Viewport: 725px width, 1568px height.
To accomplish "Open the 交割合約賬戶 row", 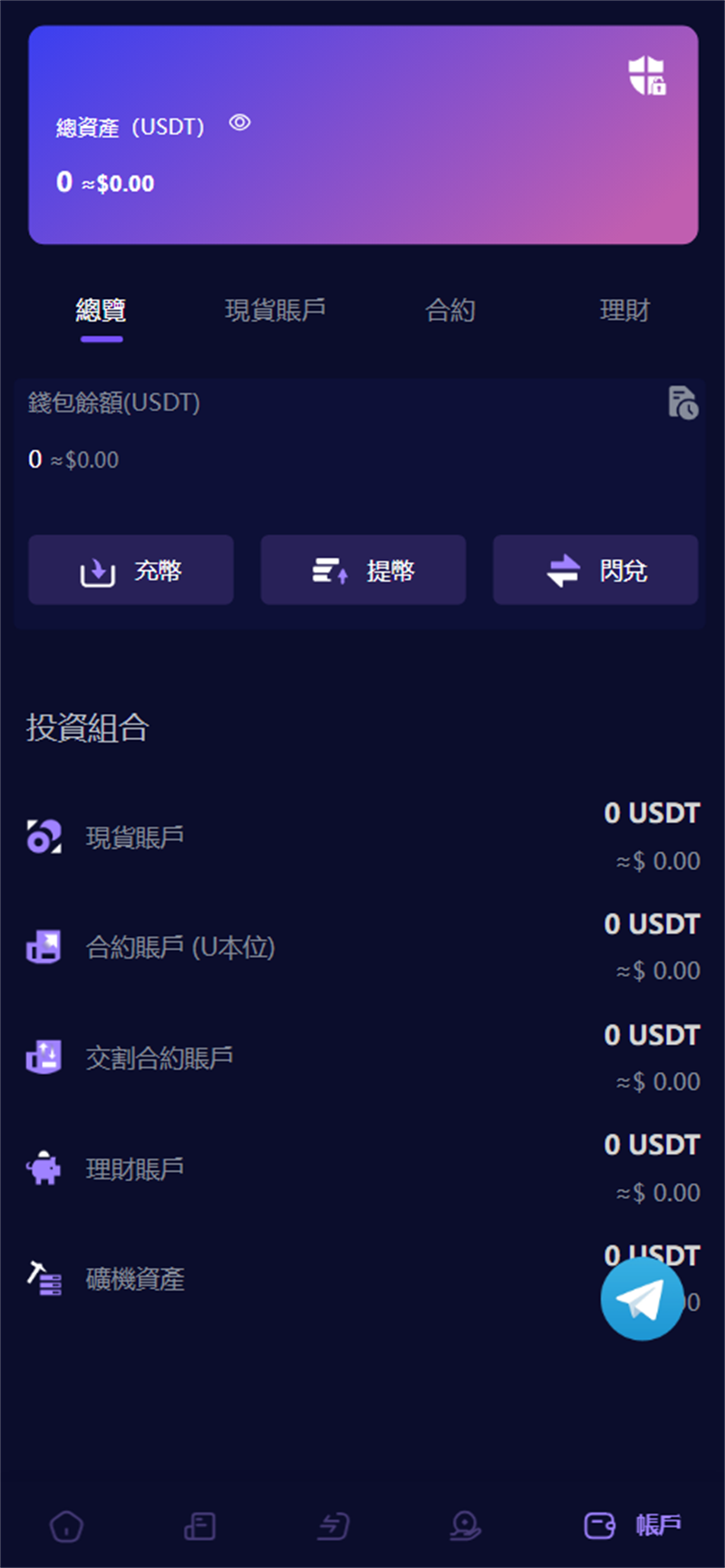I will click(x=362, y=1058).
